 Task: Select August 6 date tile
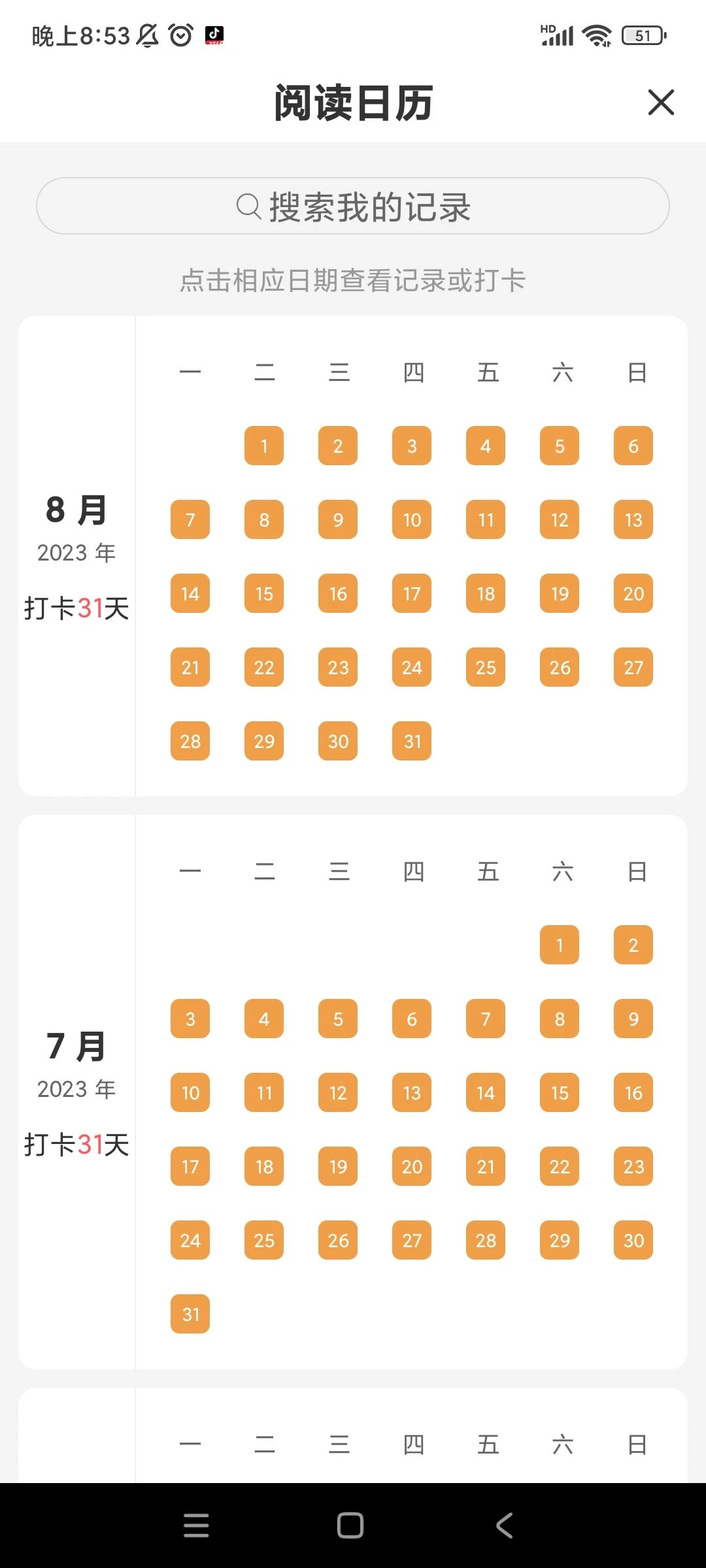coord(633,446)
